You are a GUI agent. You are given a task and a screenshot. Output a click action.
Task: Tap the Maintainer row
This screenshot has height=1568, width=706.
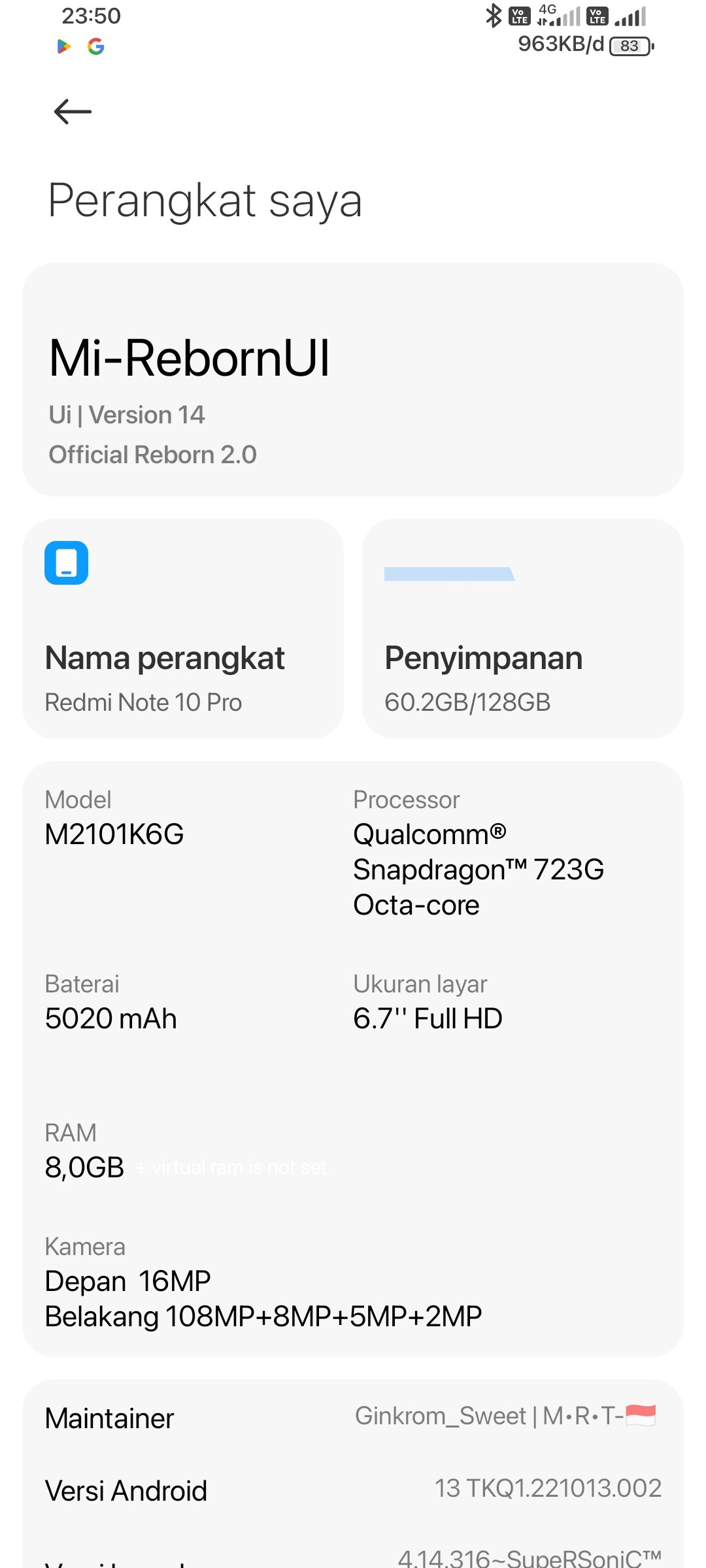[353, 1418]
